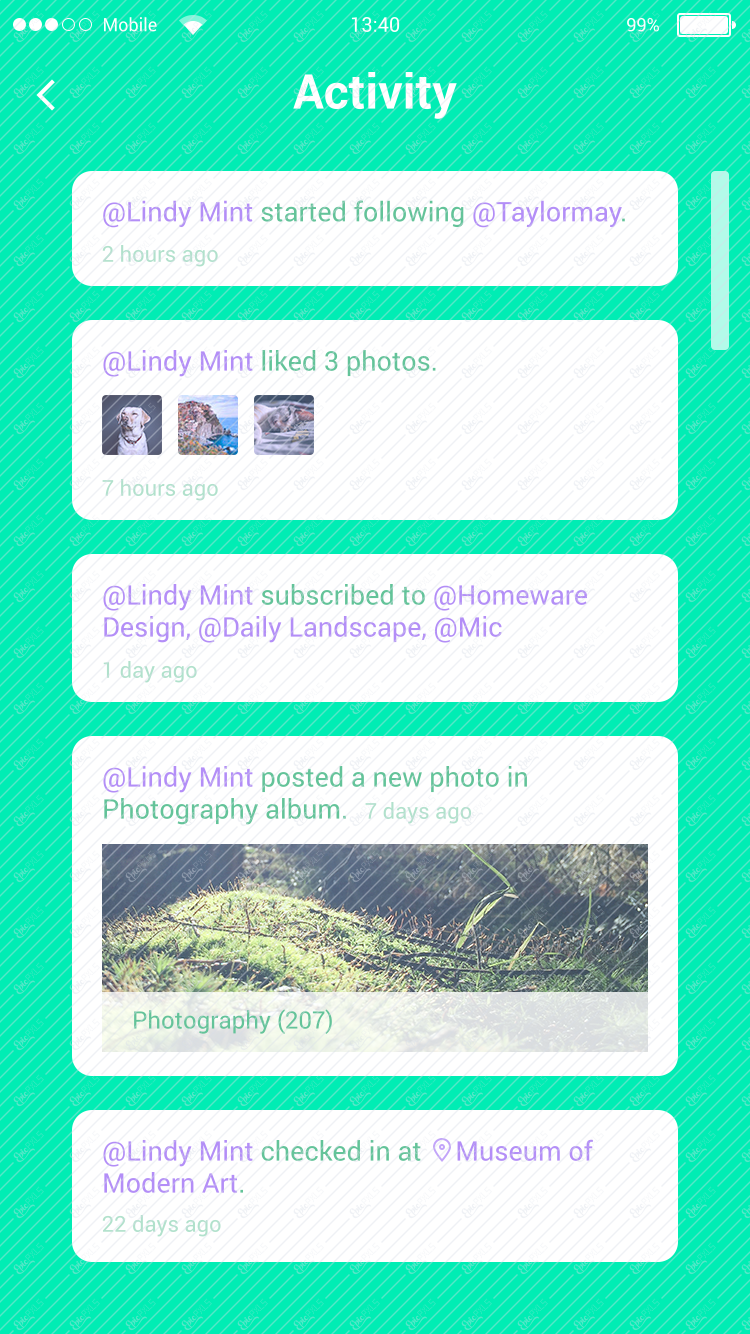This screenshot has height=1334, width=750.
Task: Open the @Mic link
Action: click(x=468, y=628)
